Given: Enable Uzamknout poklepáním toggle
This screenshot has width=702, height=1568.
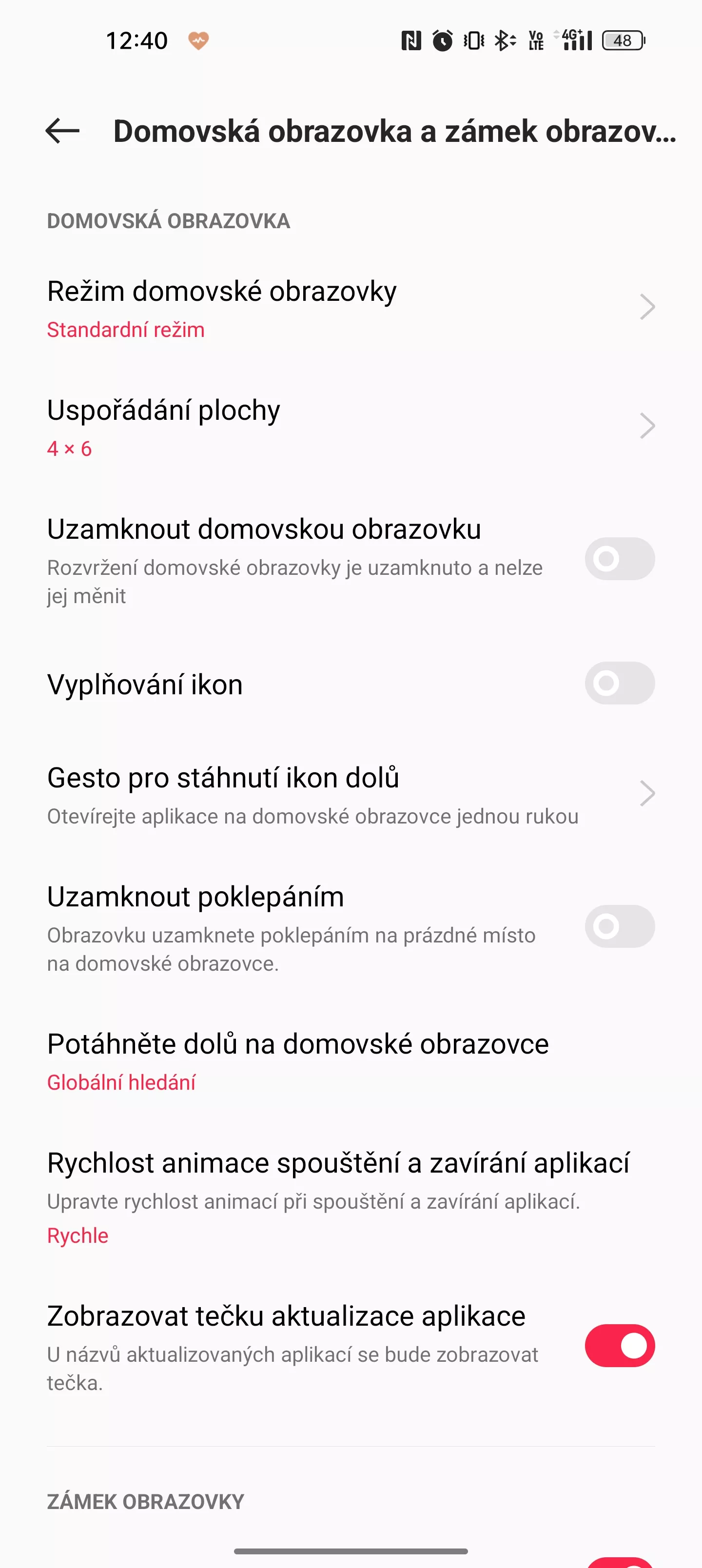Looking at the screenshot, I should click(619, 926).
